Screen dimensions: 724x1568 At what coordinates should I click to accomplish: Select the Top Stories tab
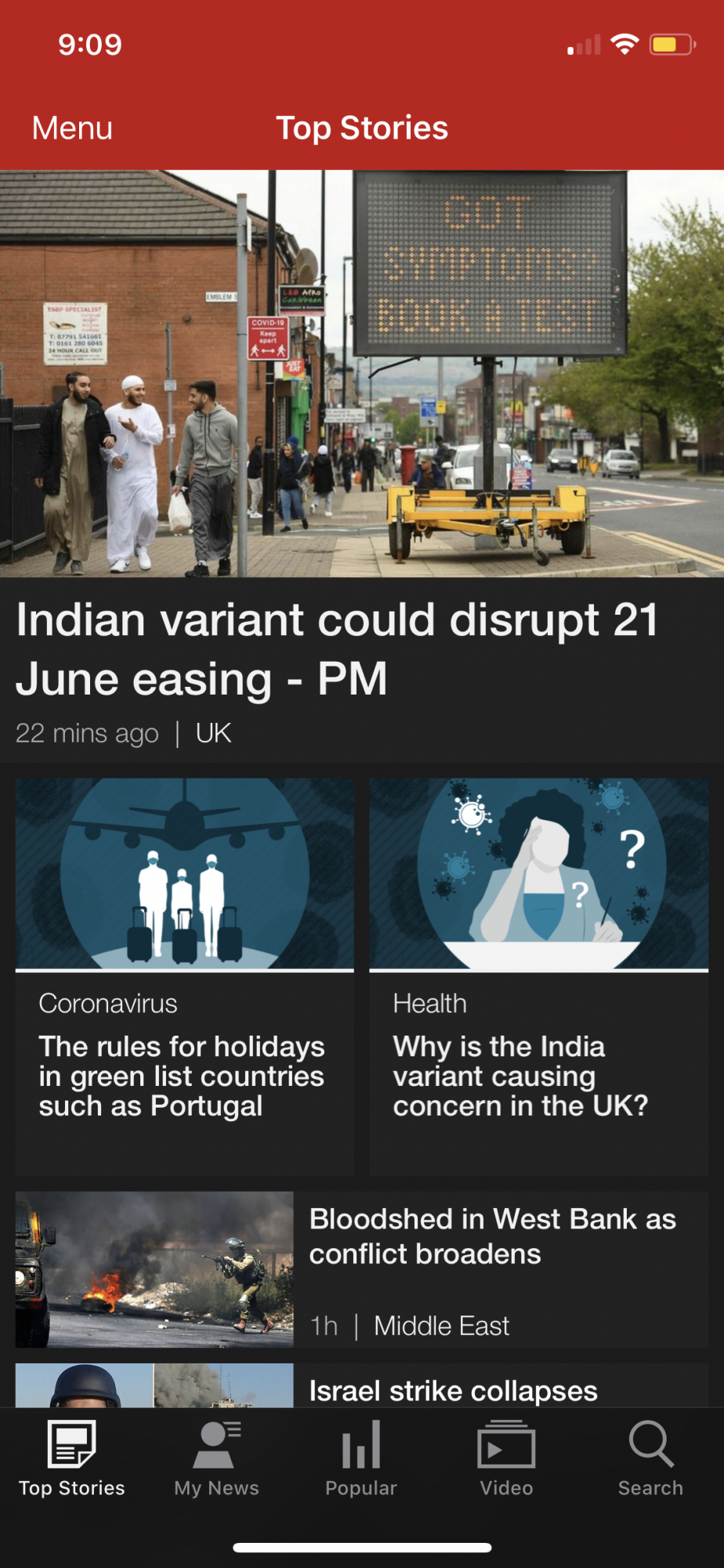[72, 1458]
